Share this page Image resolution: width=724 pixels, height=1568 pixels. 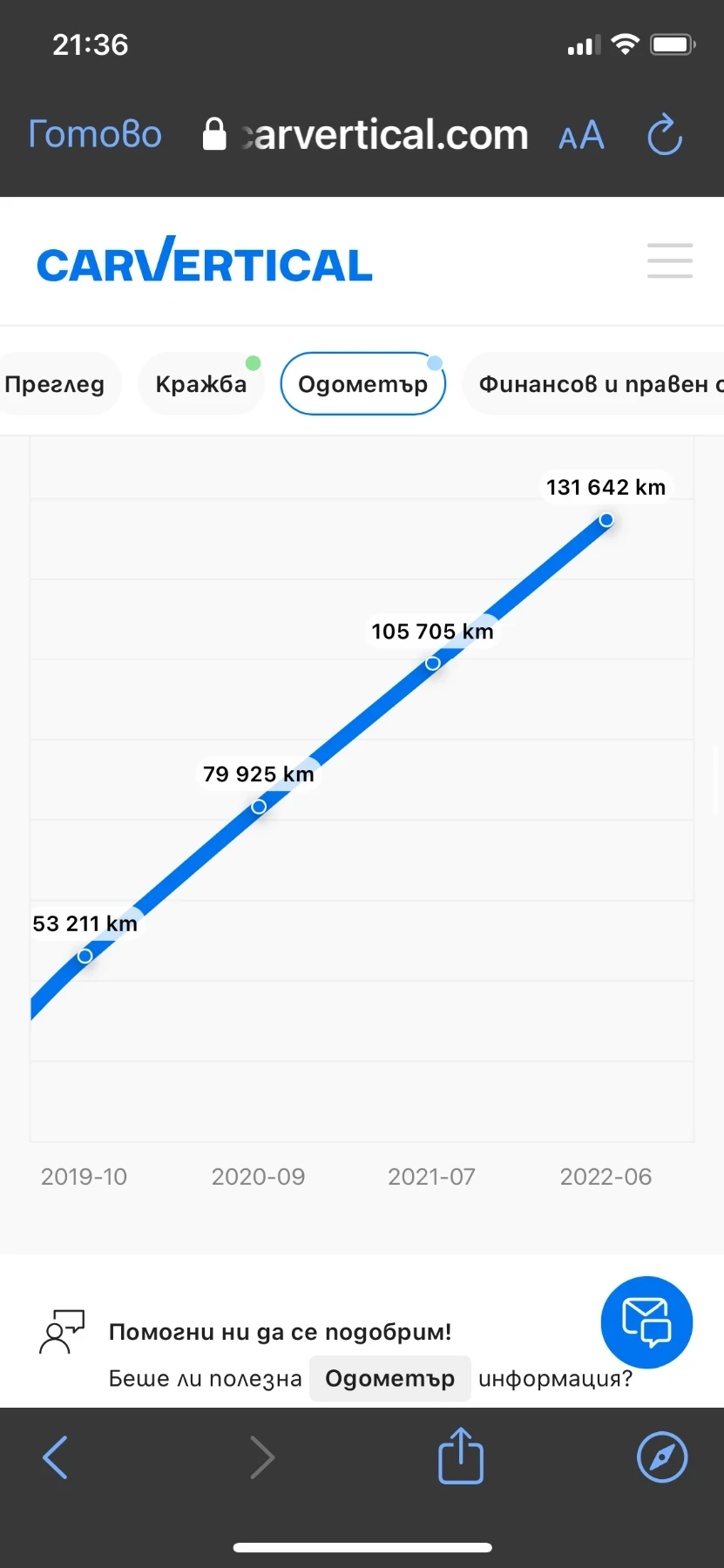[x=460, y=1456]
